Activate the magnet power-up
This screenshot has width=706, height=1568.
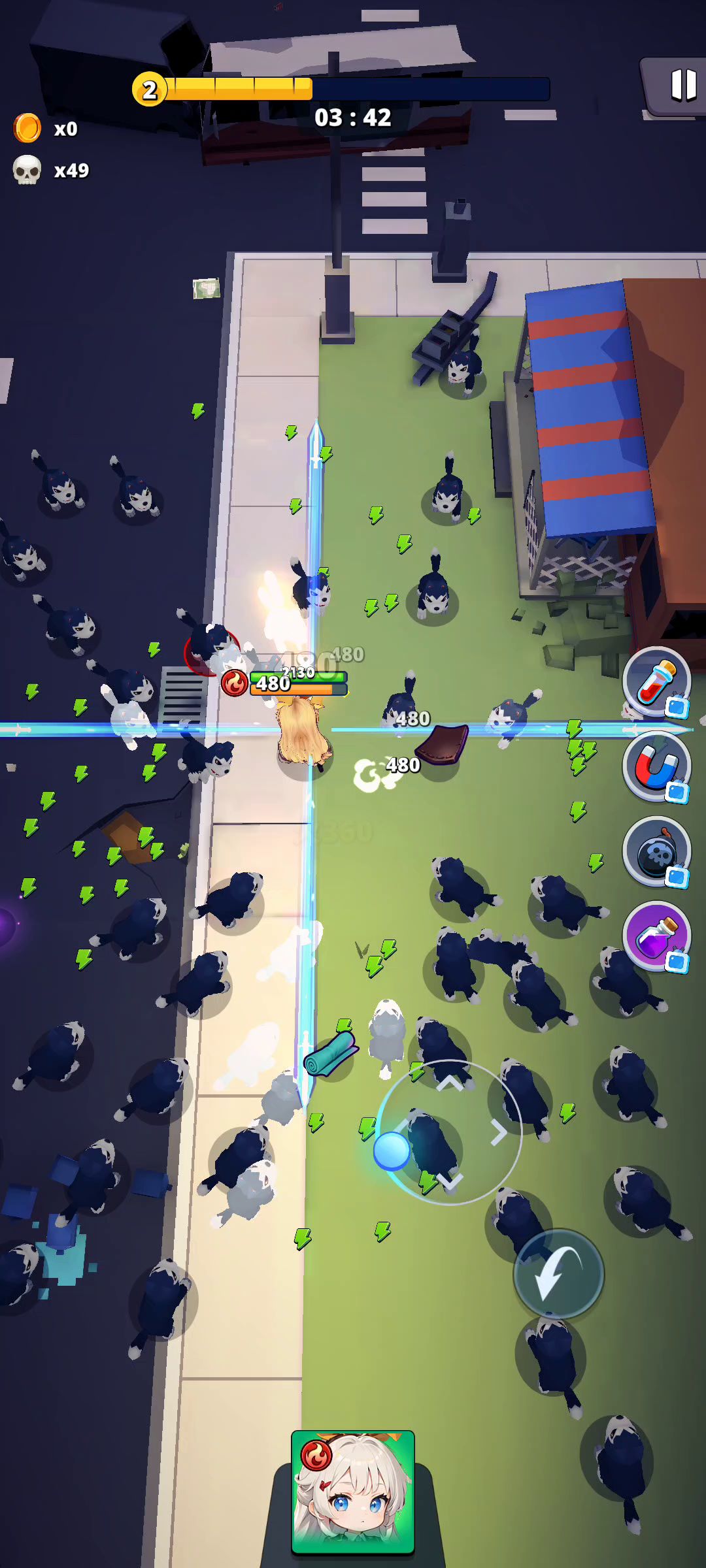click(656, 766)
